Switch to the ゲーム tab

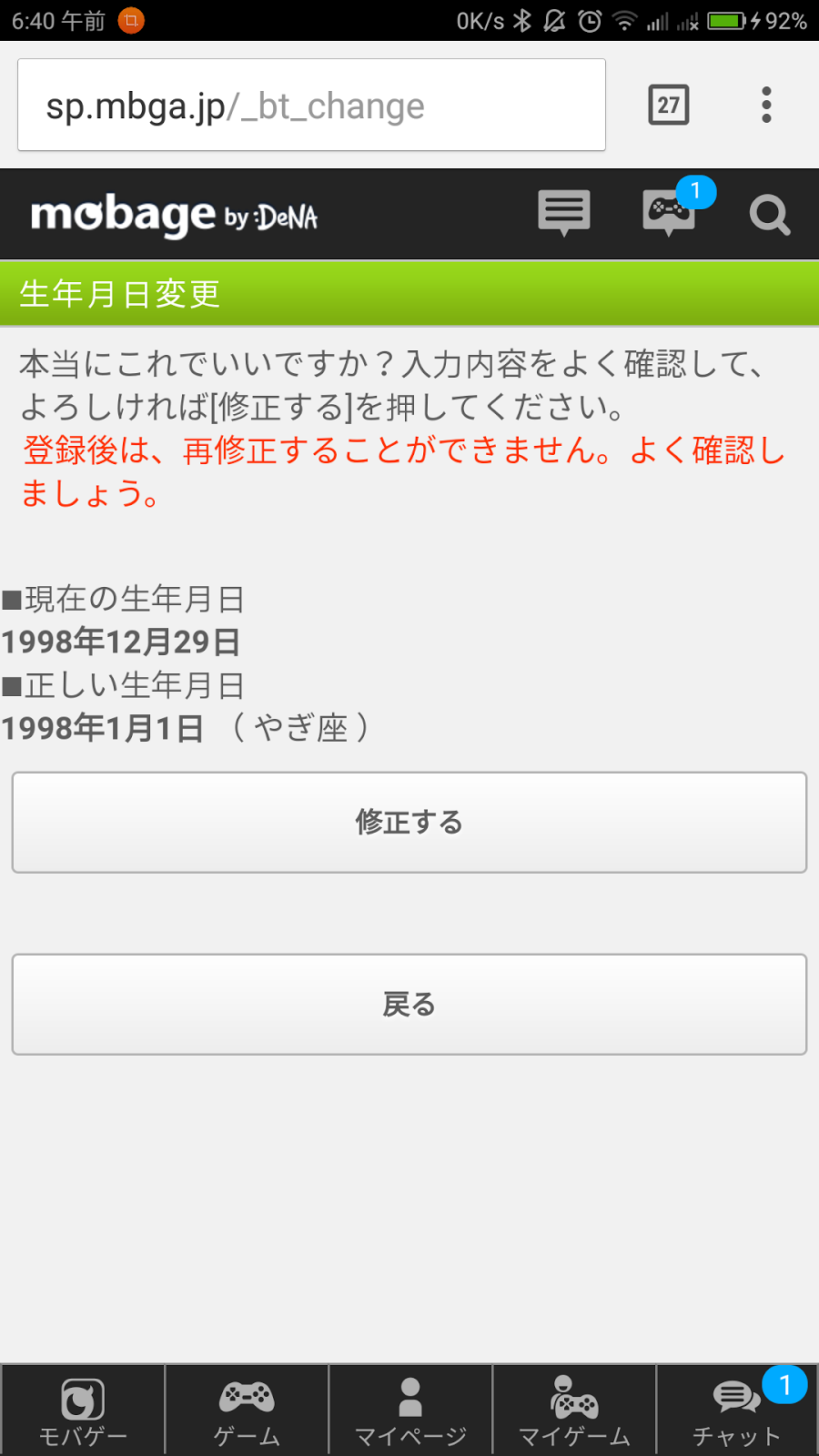click(247, 1410)
